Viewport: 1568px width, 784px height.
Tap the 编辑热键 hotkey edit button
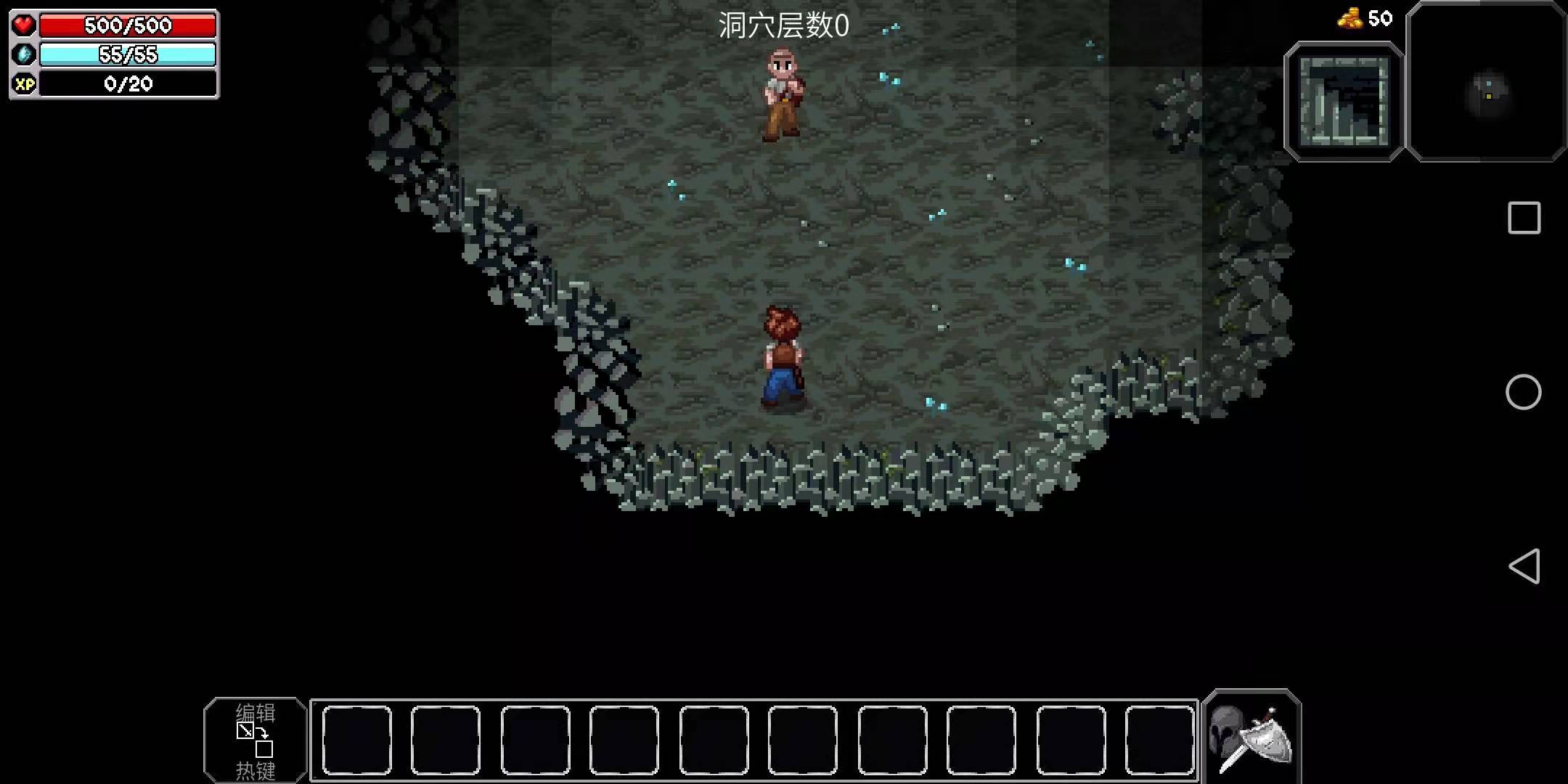pos(255,740)
